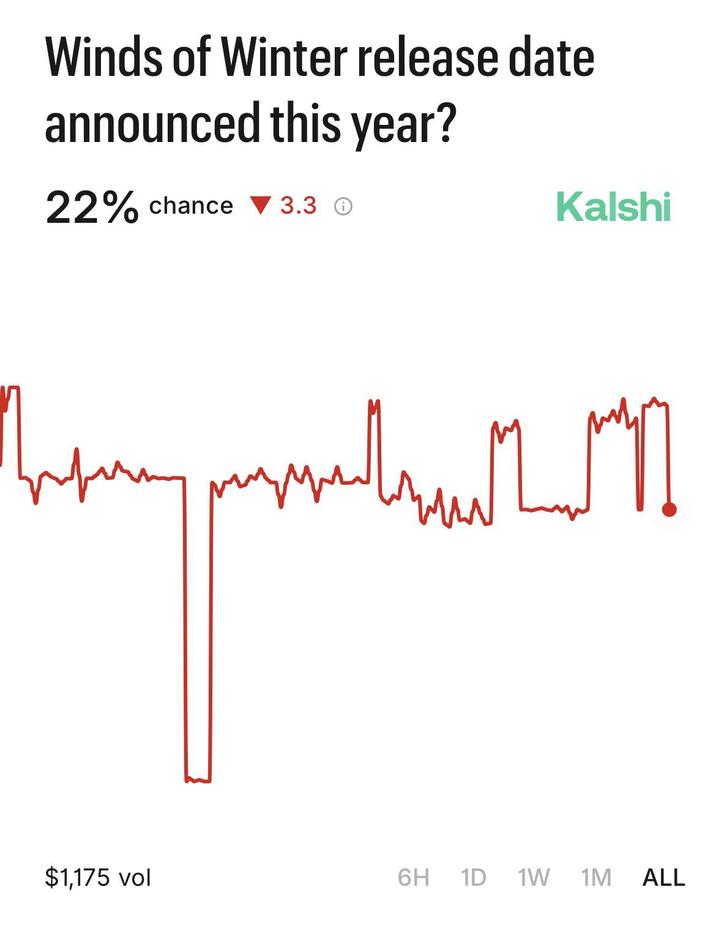This screenshot has width=716, height=936.
Task: Switch the chart to the 6H range
Action: pos(413,878)
